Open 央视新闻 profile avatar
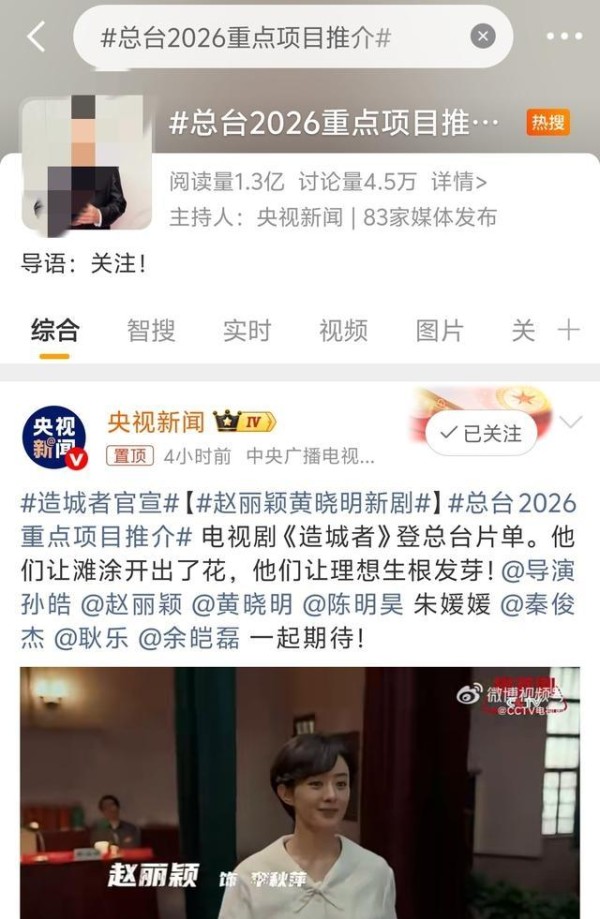Viewport: 600px width, 919px height. click(x=54, y=438)
